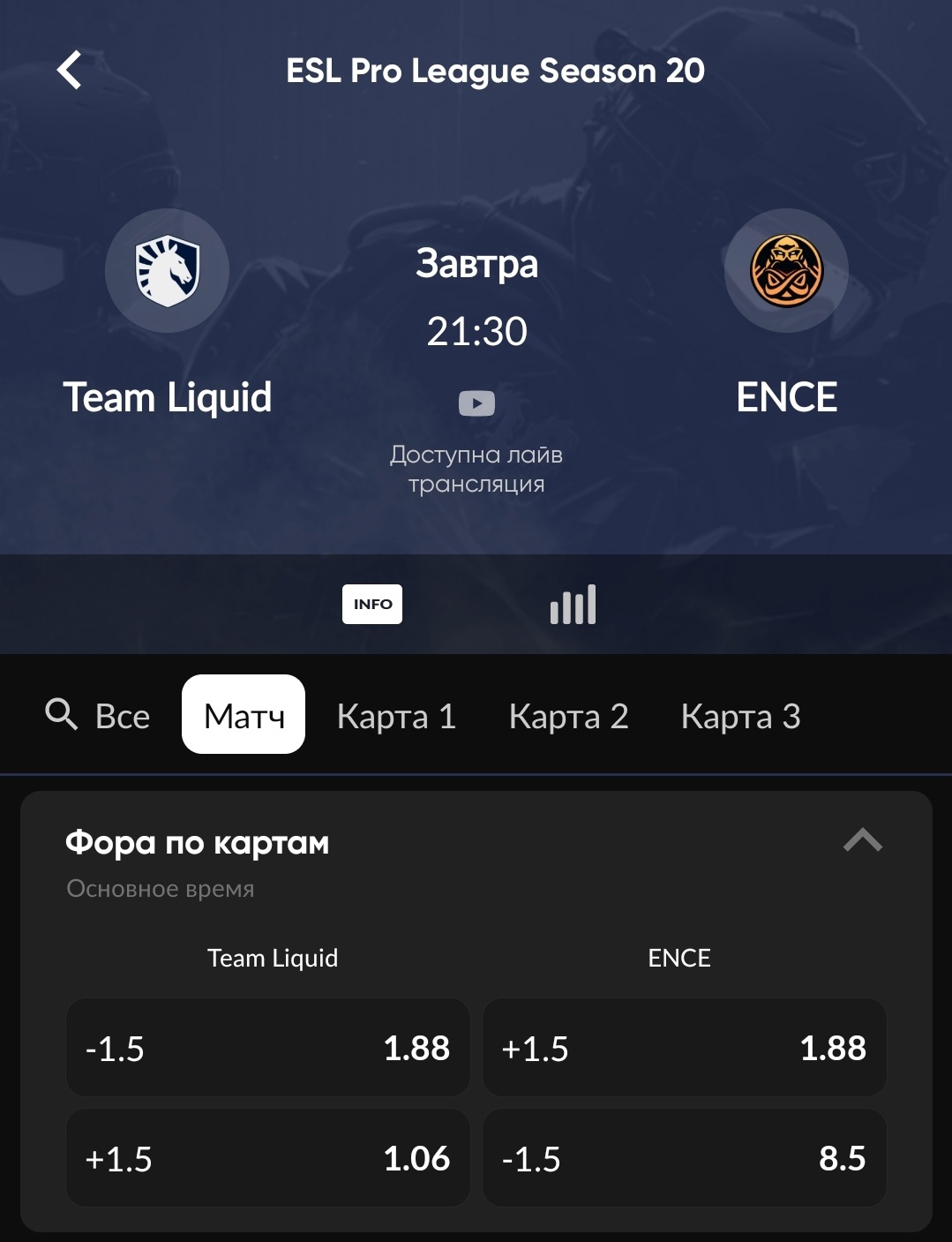The height and width of the screenshot is (1242, 952).
Task: Collapse the Фора по картам section
Action: pos(862,840)
